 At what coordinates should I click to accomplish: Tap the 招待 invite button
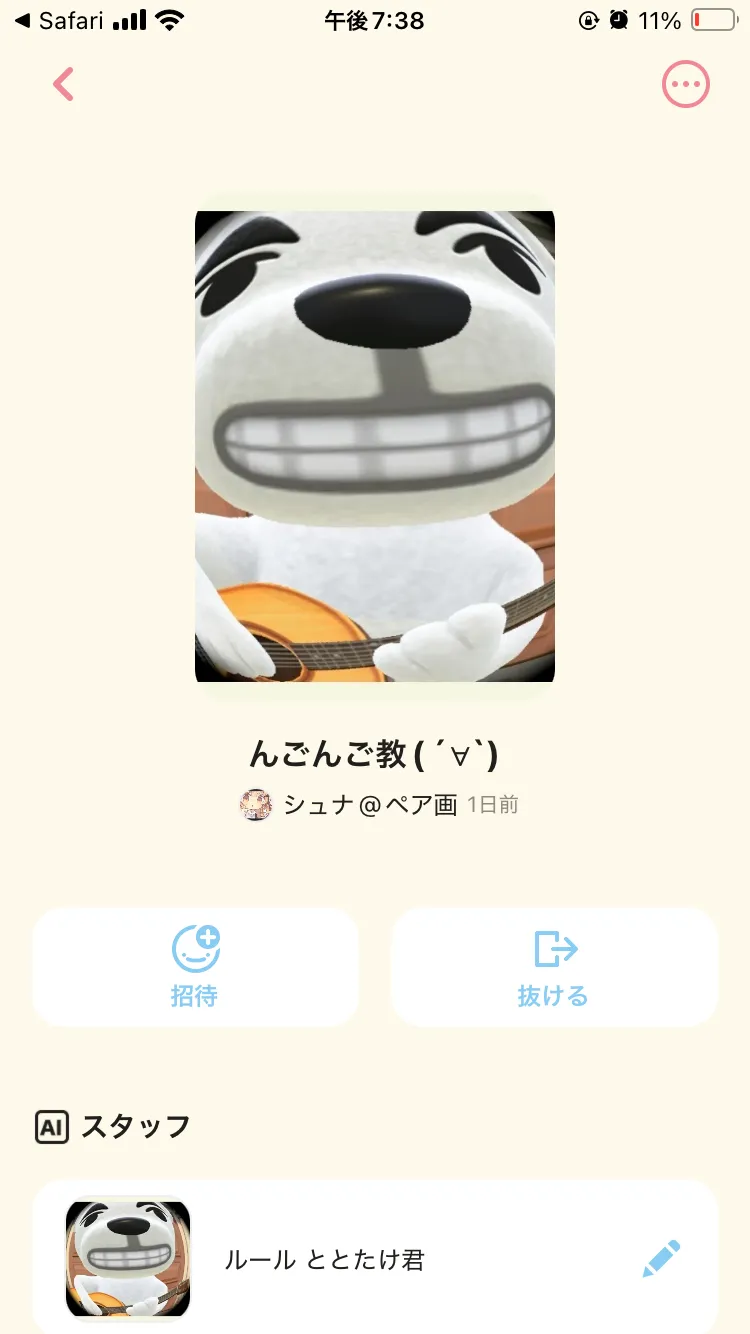coord(195,967)
